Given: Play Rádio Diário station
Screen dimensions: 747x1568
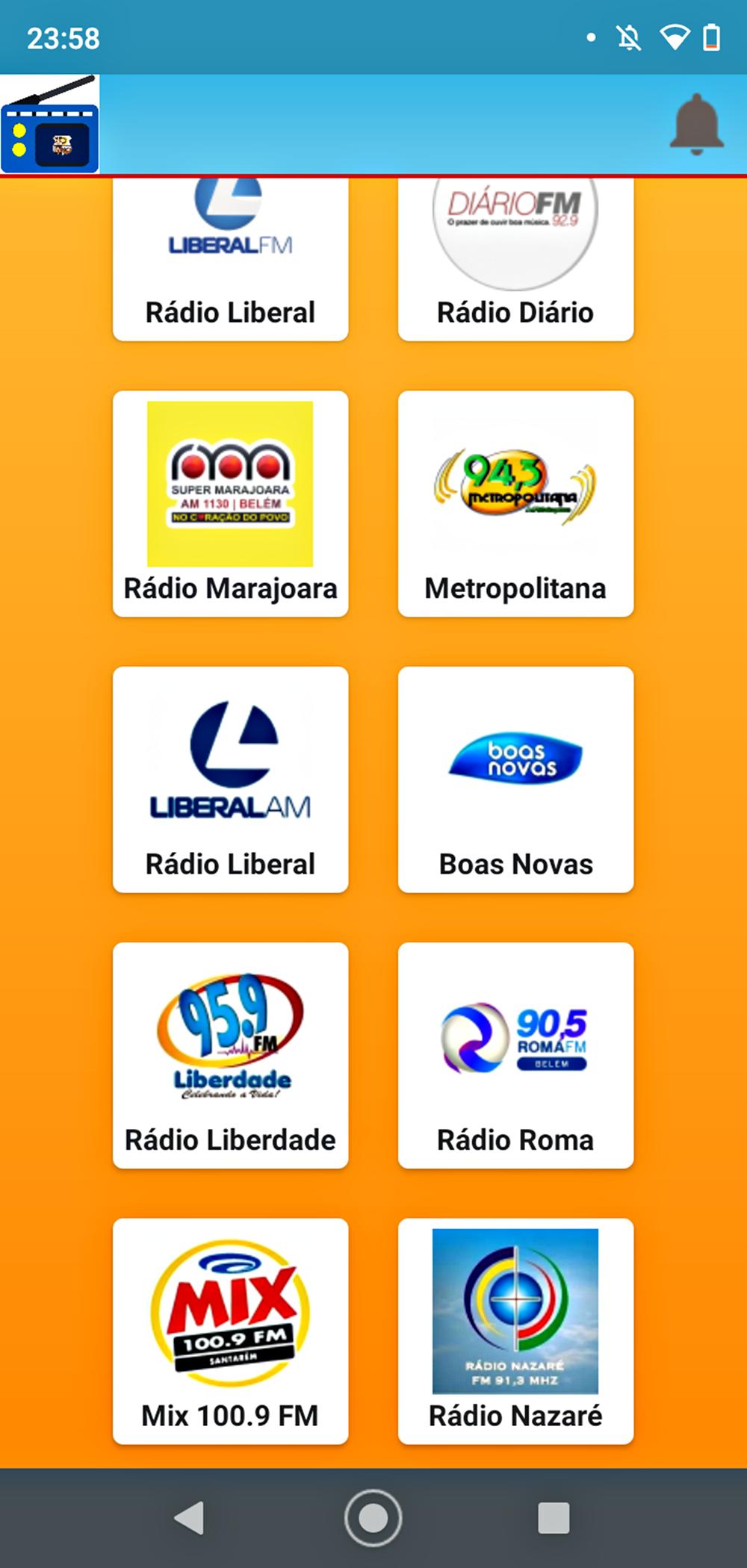Looking at the screenshot, I should click(x=515, y=259).
